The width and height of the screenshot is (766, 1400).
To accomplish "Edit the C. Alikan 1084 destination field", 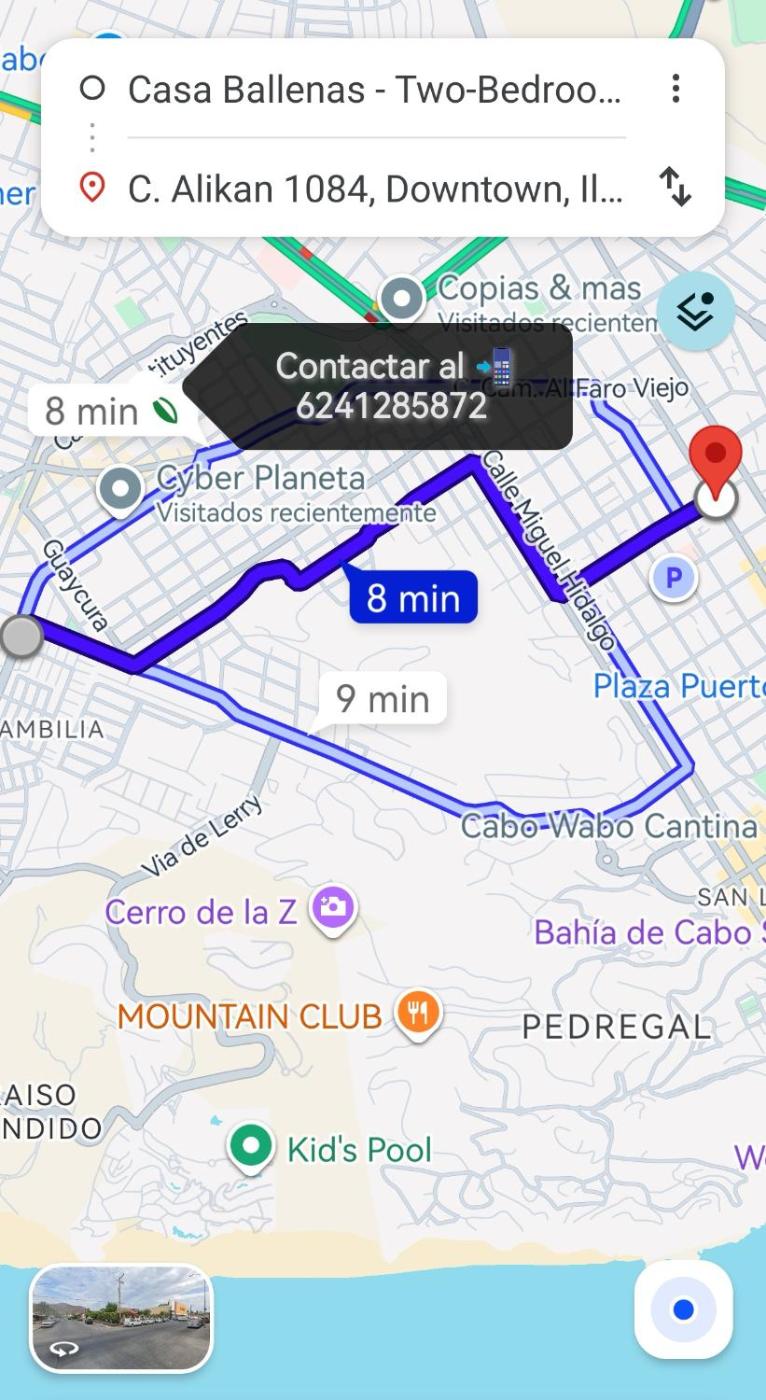I will click(x=374, y=188).
